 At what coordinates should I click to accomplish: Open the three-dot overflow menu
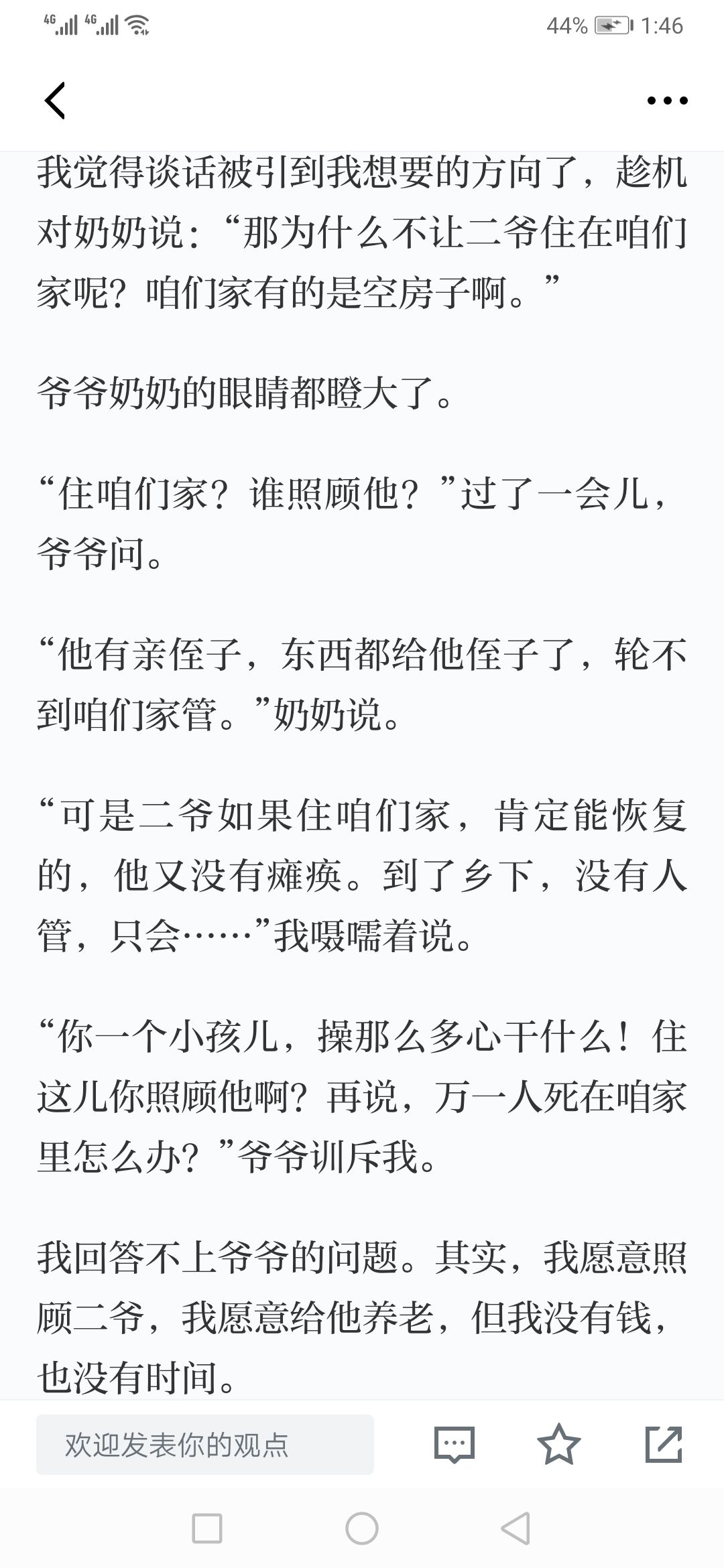click(x=667, y=101)
